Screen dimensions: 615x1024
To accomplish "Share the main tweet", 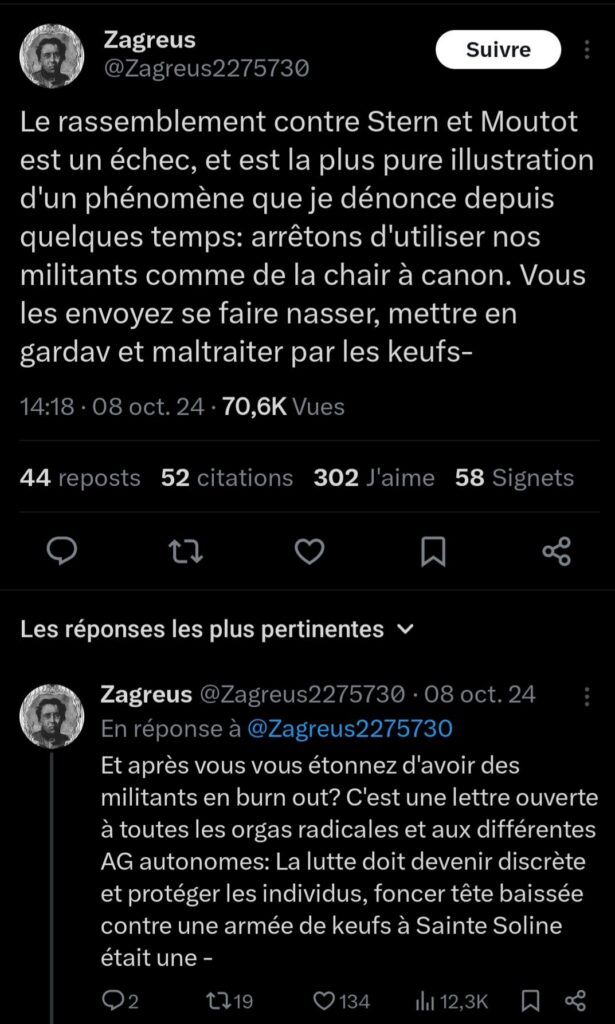I will point(556,550).
